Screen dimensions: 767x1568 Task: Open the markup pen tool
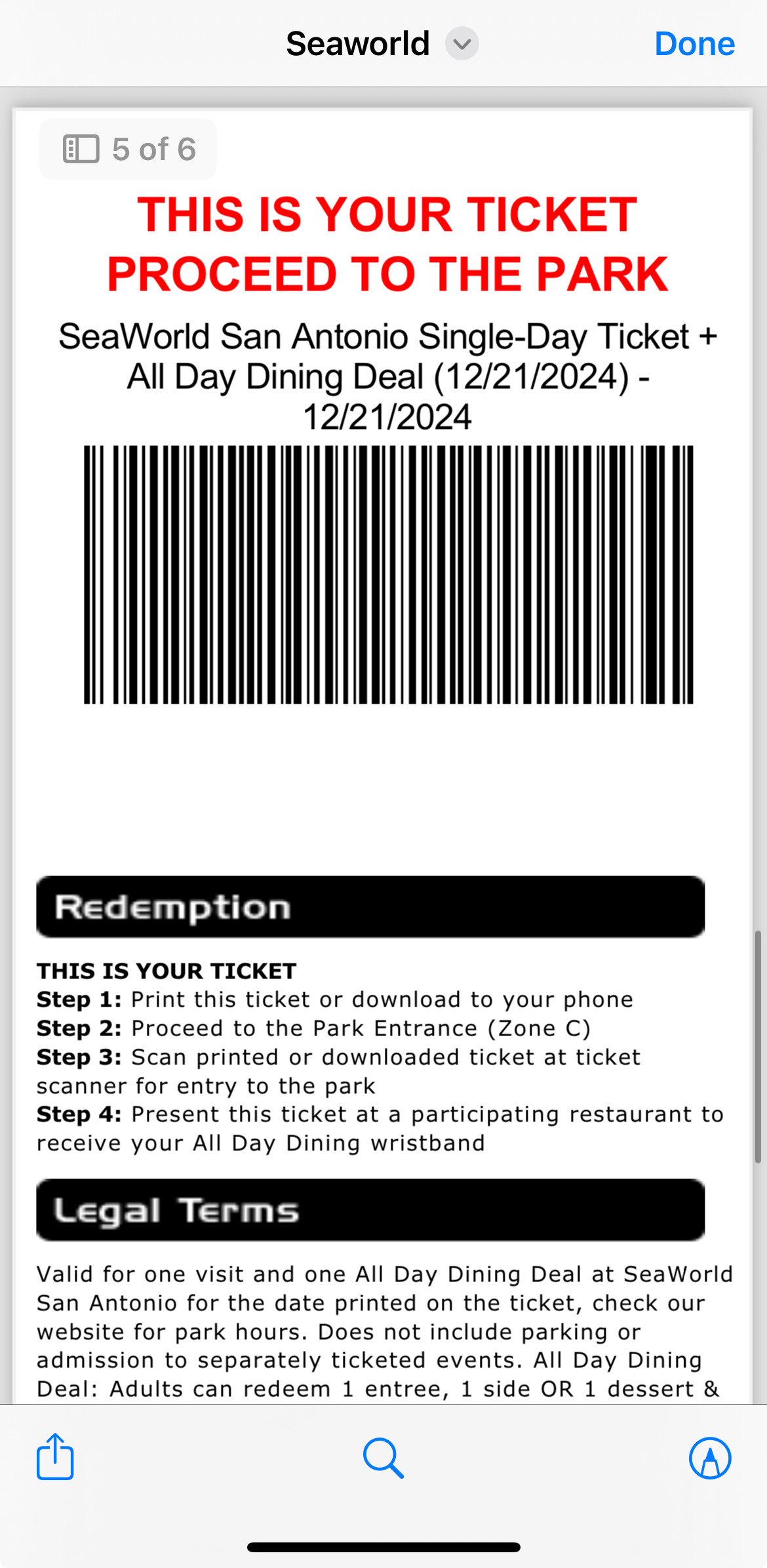710,1458
